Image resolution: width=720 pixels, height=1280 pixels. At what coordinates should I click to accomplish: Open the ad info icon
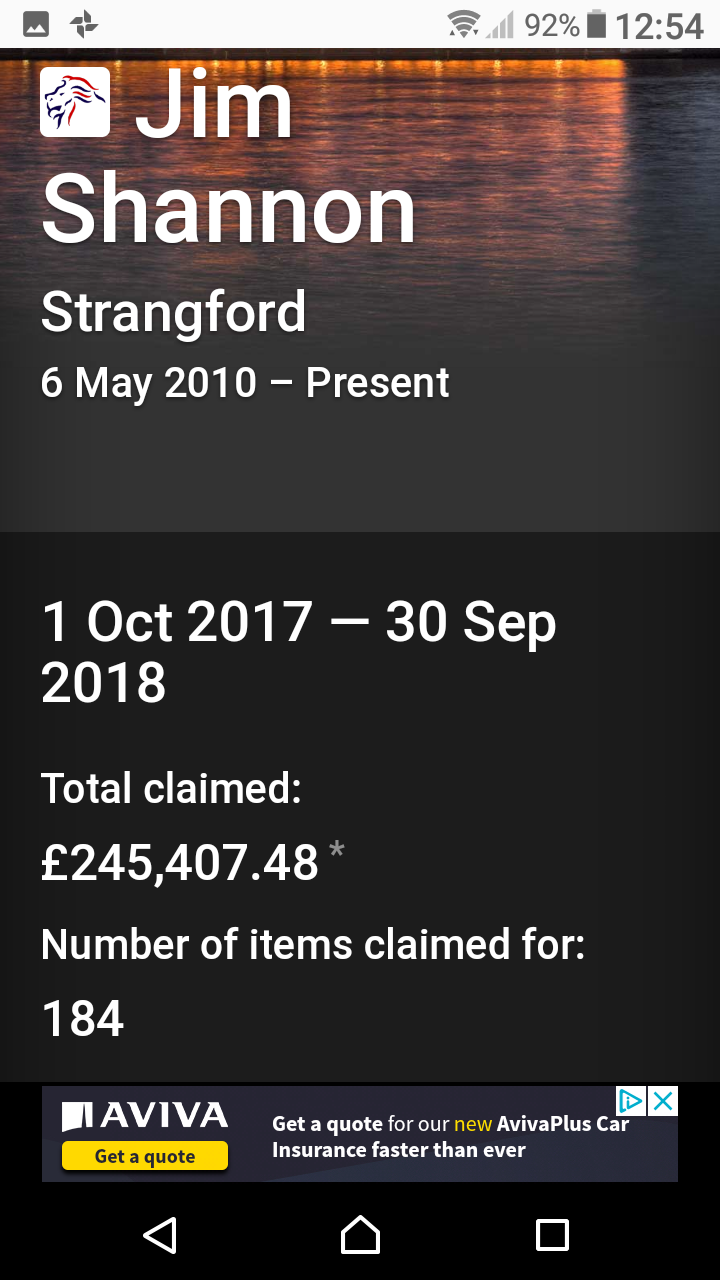631,1102
